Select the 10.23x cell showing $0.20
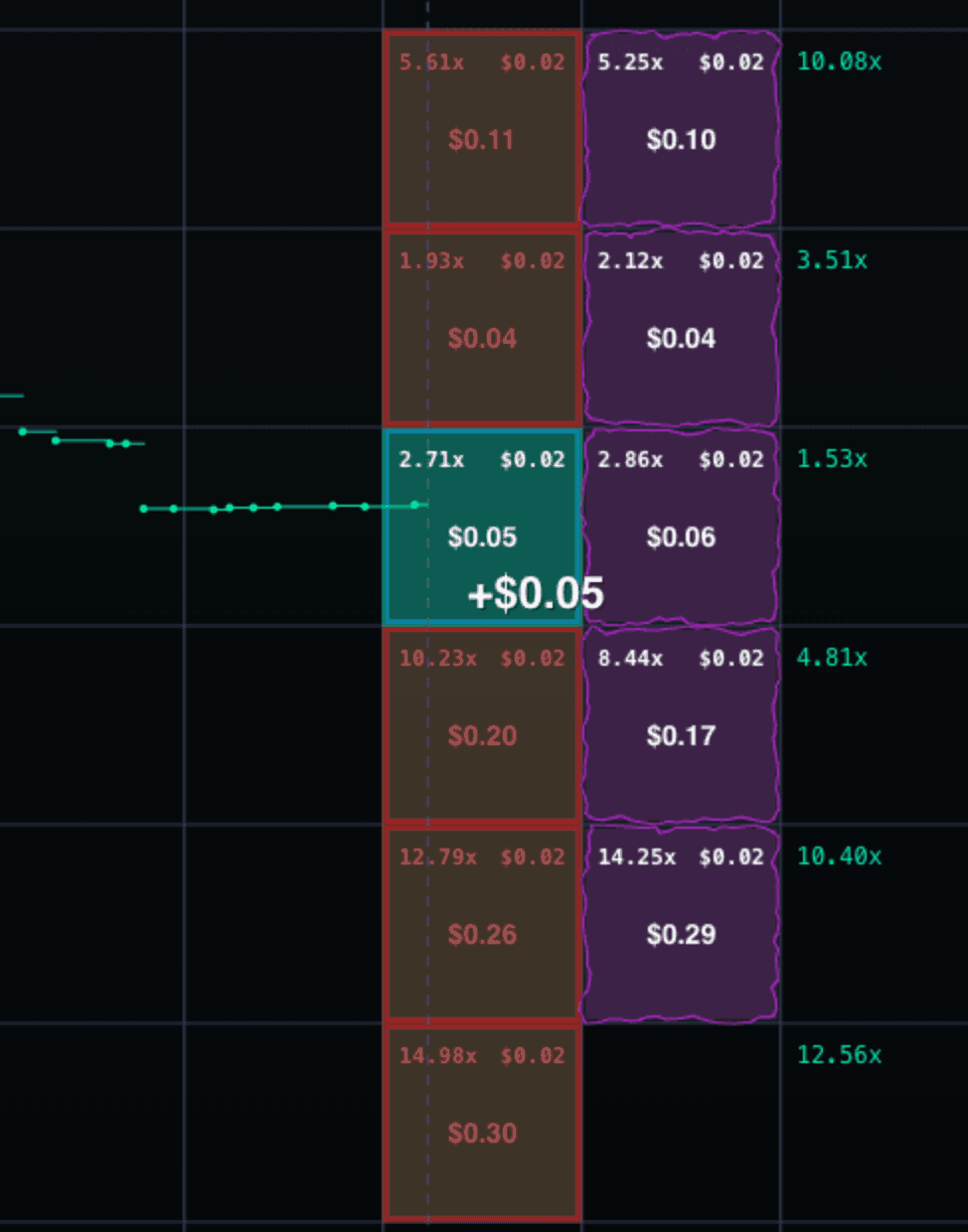This screenshot has width=968, height=1232. [x=482, y=725]
